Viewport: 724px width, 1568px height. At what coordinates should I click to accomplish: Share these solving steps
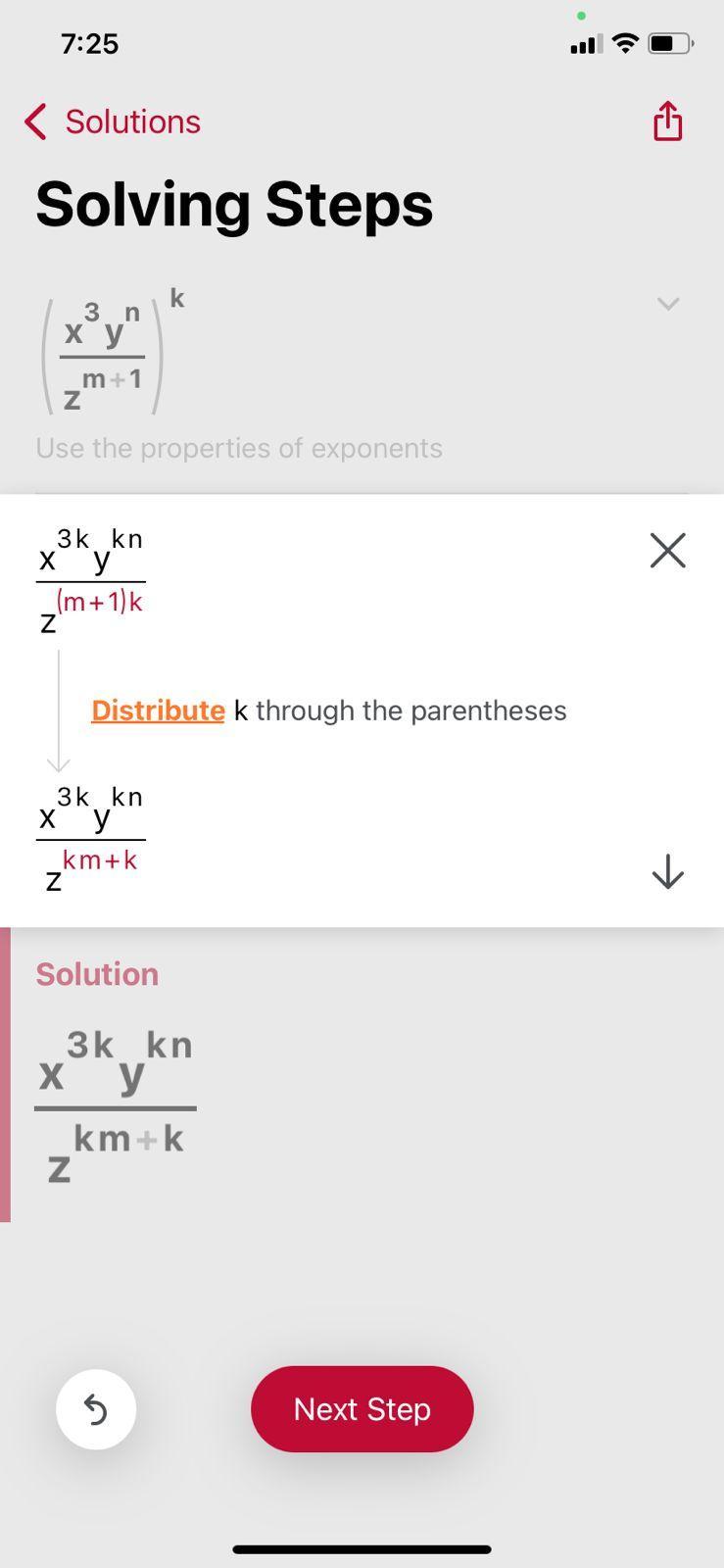[x=667, y=121]
